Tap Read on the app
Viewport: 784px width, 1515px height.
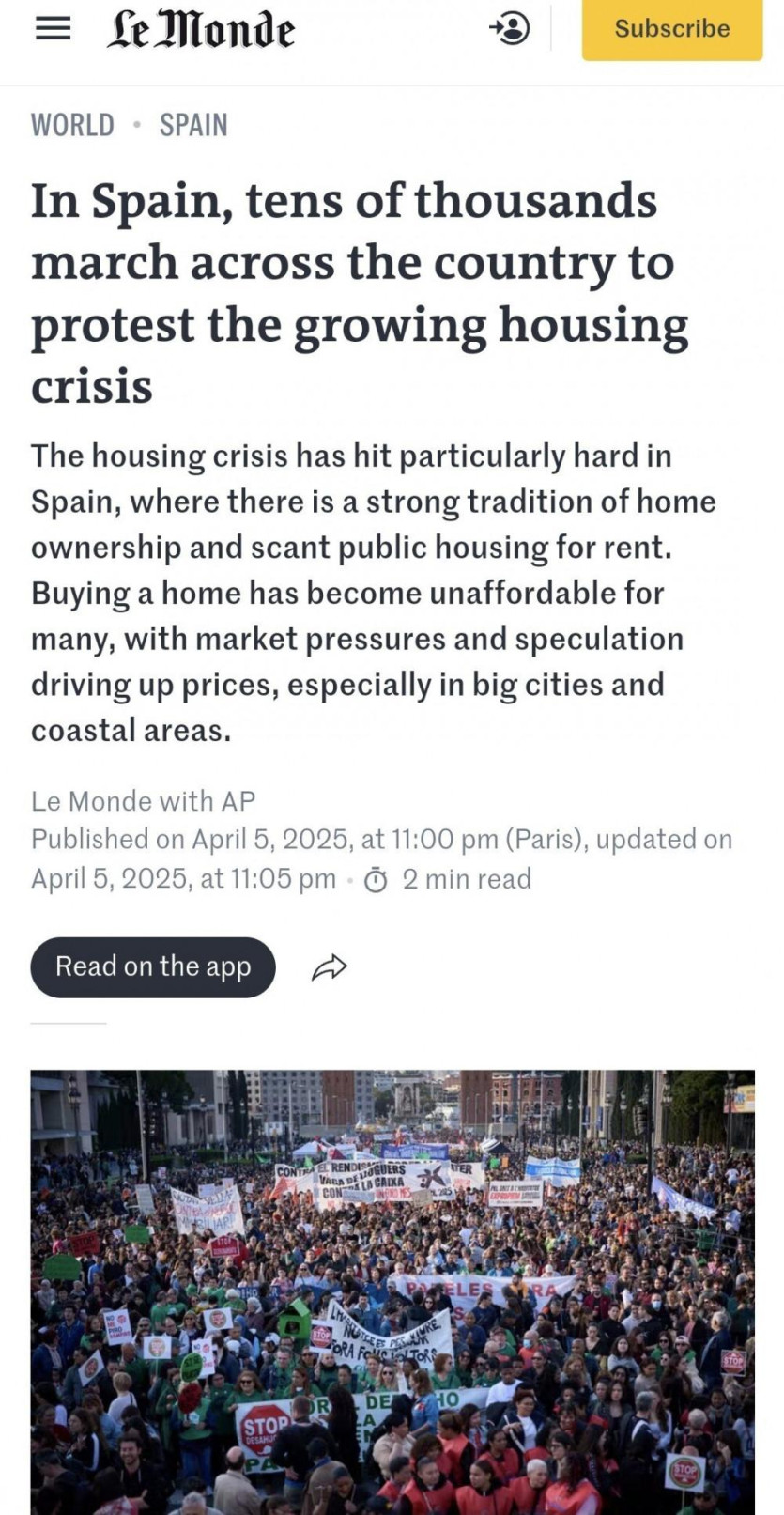click(x=153, y=966)
